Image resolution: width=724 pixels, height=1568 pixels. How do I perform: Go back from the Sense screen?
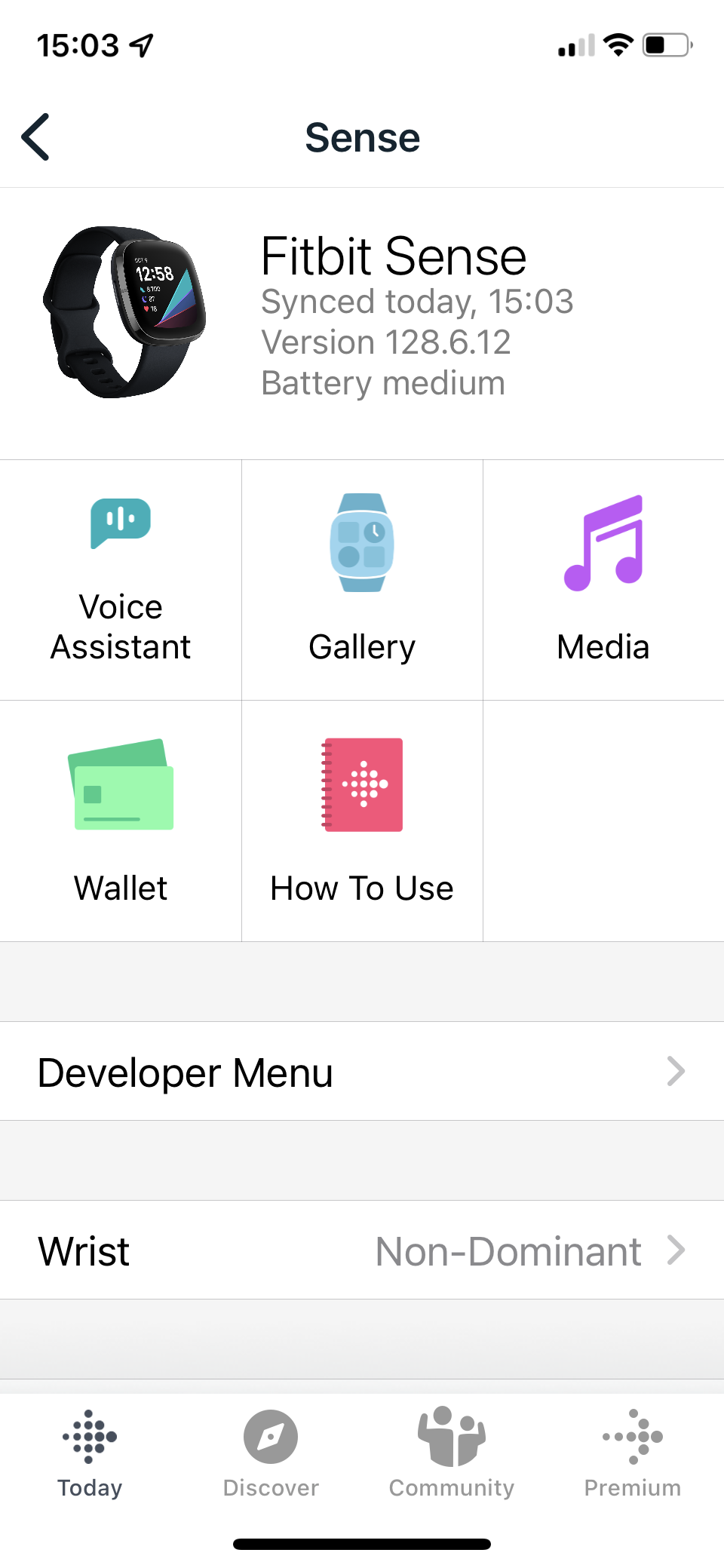pyautogui.click(x=35, y=137)
